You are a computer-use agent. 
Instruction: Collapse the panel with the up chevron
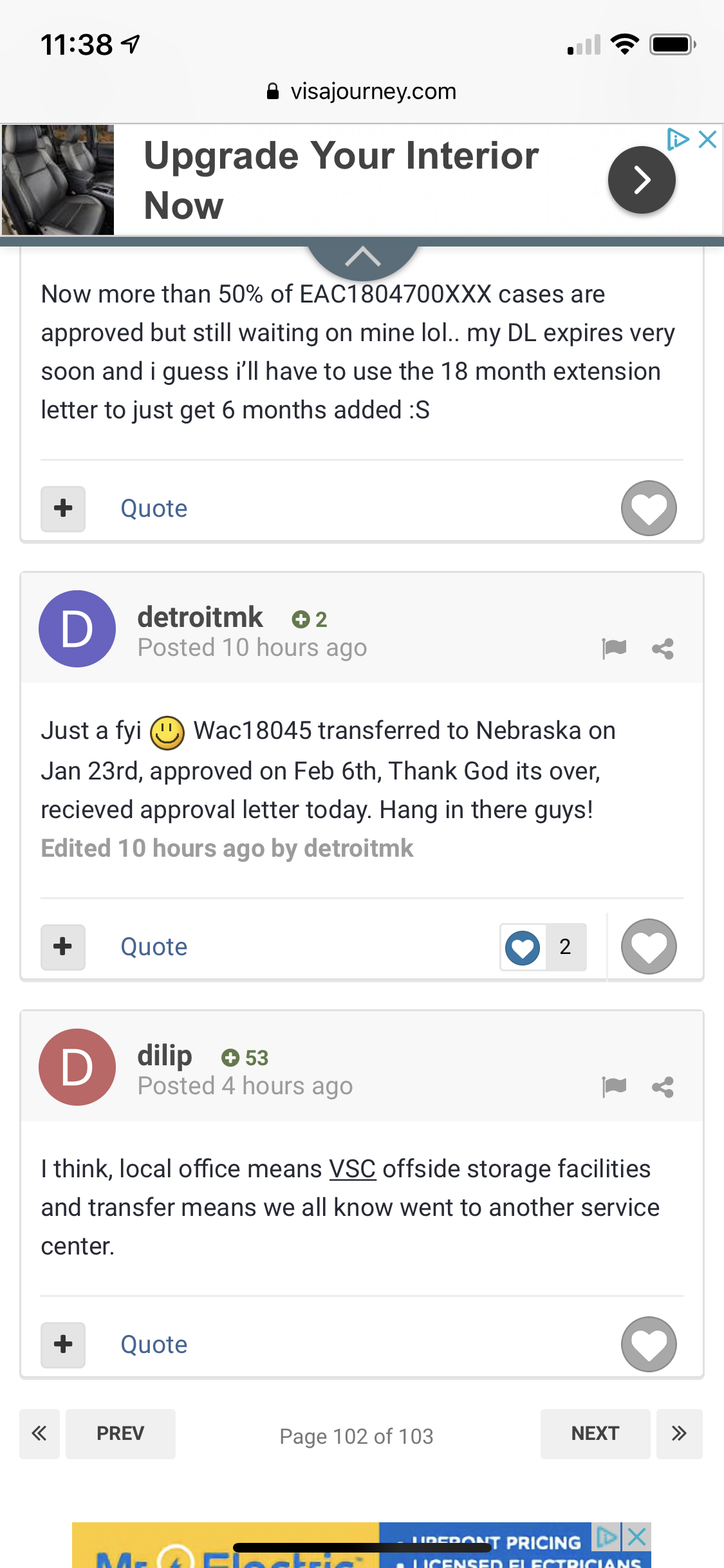click(x=363, y=257)
